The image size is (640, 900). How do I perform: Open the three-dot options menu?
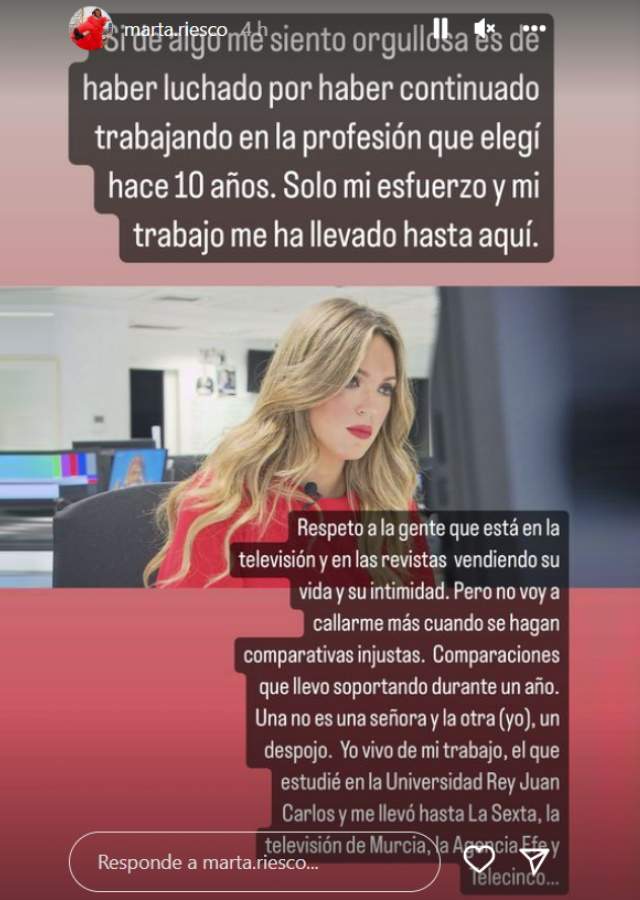click(535, 28)
